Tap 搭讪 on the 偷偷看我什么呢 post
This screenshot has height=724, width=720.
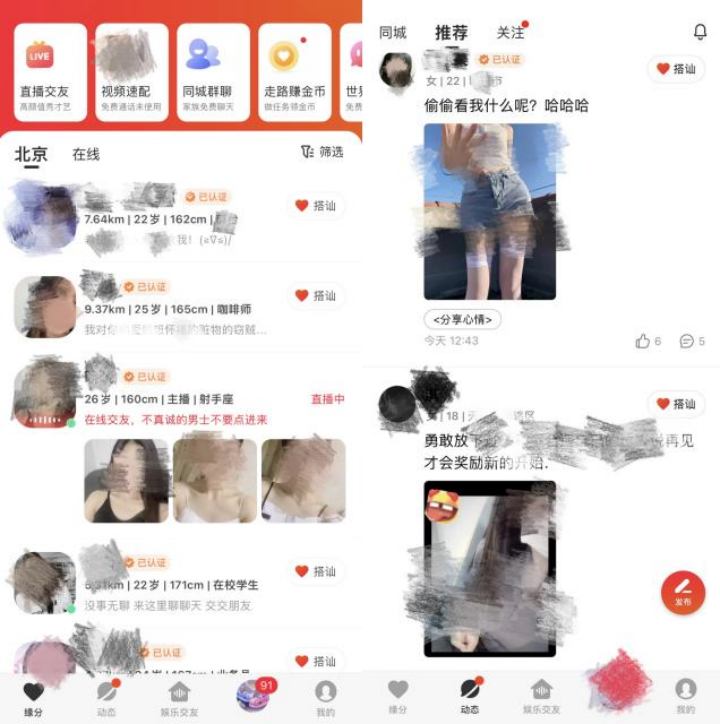675,69
